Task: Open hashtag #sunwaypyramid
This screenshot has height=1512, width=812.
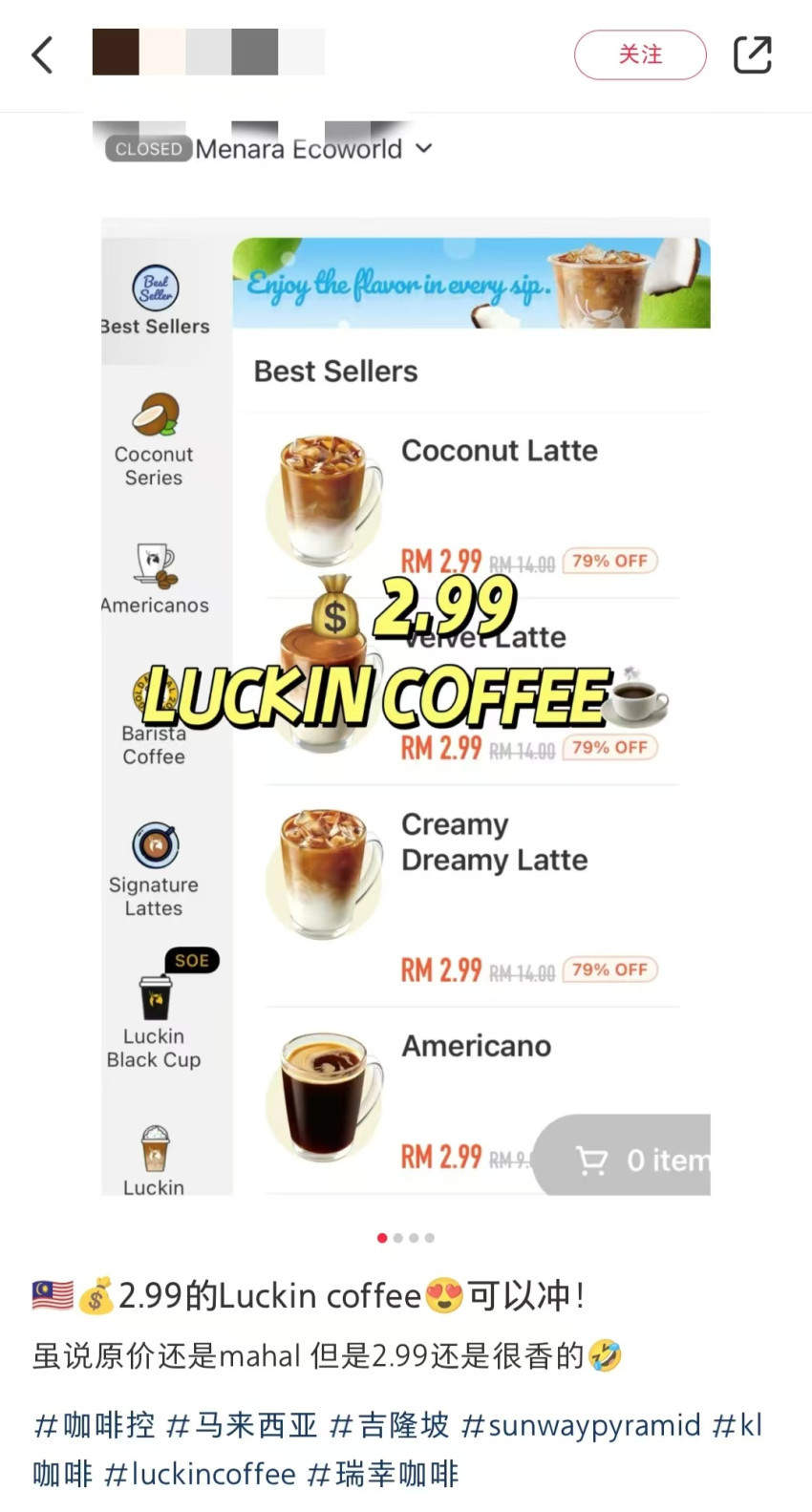Action: (581, 1425)
